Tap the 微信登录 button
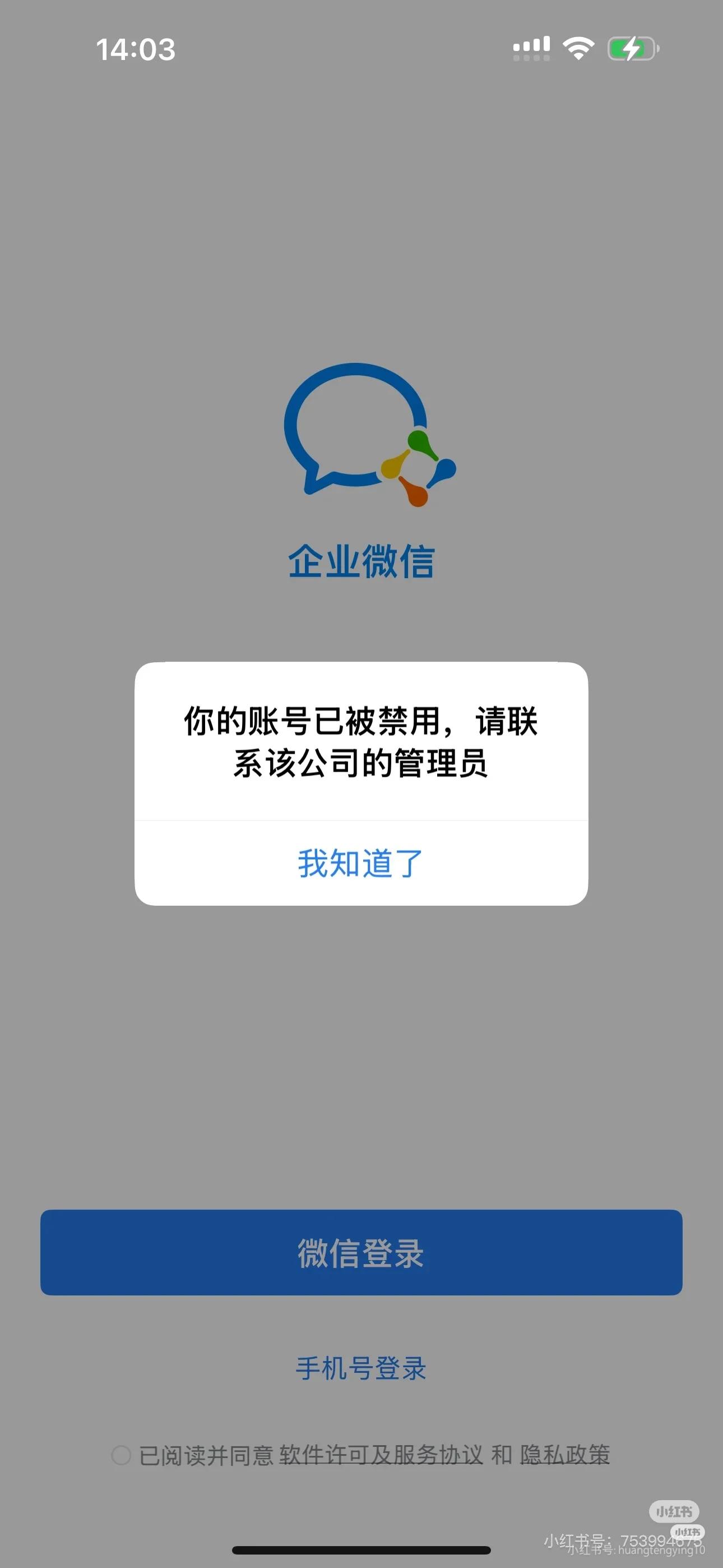Screen dimensions: 723x1568 (361, 1253)
